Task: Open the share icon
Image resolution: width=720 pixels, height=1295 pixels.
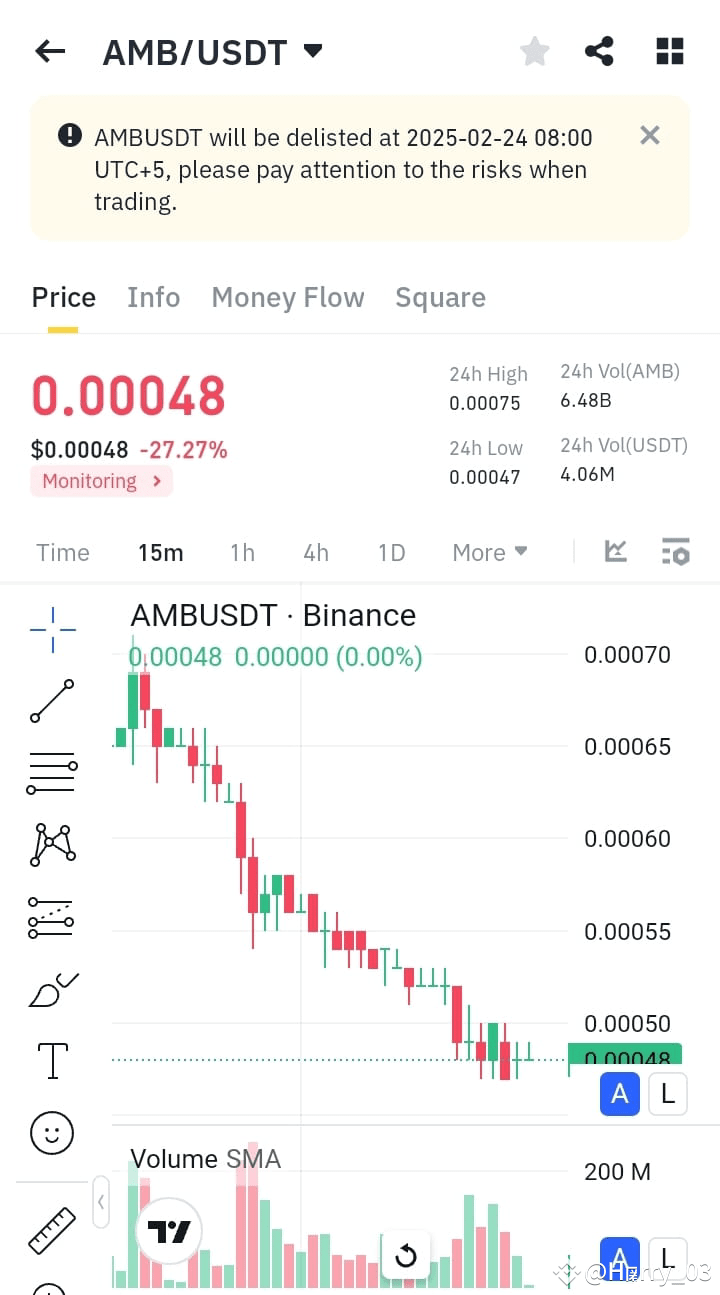Action: pyautogui.click(x=599, y=50)
